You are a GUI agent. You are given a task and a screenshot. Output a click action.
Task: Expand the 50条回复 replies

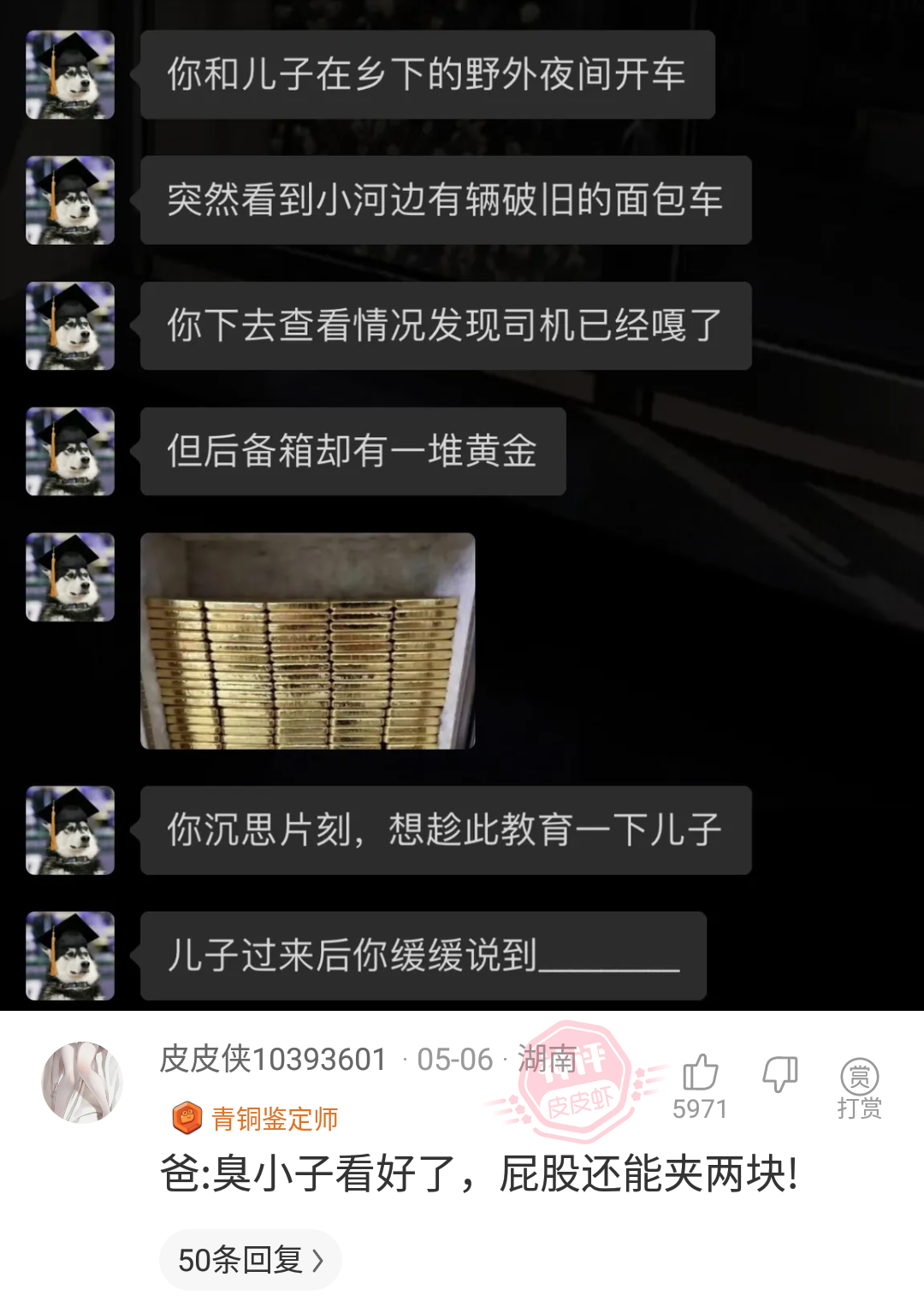[250, 1260]
